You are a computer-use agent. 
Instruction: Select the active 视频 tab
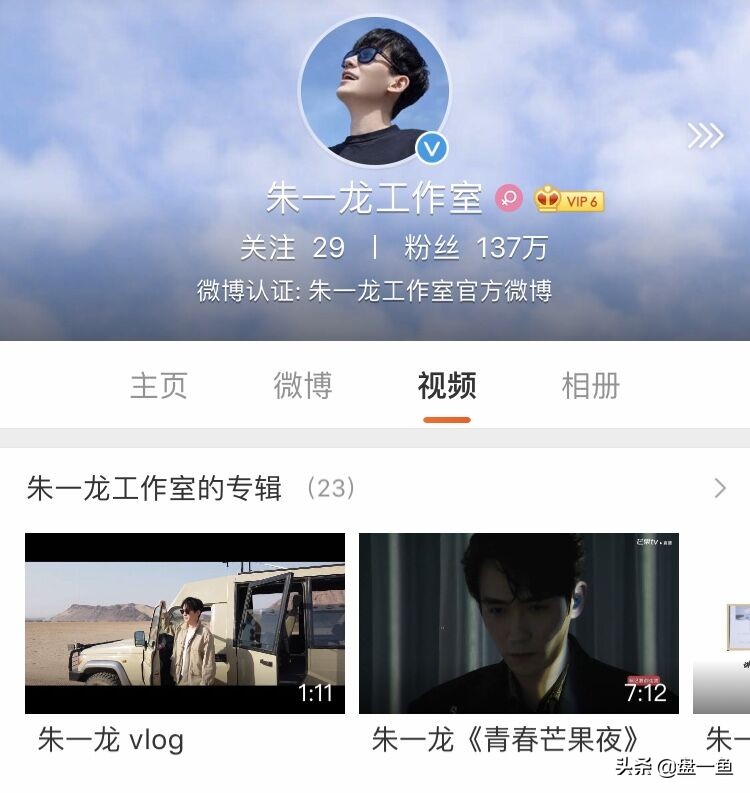(449, 384)
